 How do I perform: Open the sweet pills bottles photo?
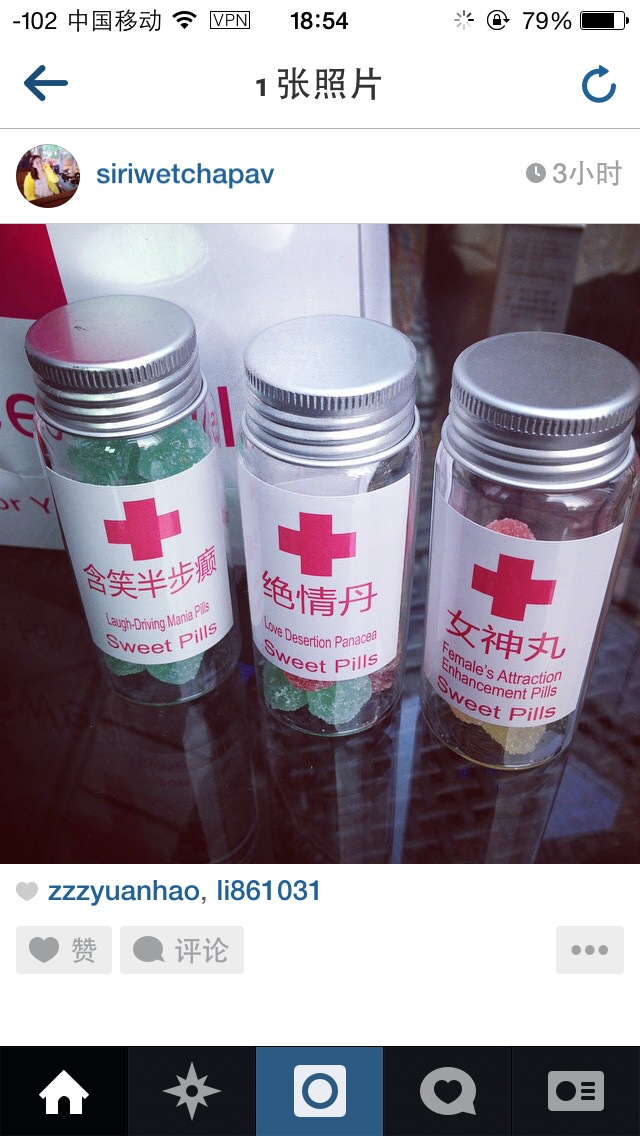click(x=320, y=543)
